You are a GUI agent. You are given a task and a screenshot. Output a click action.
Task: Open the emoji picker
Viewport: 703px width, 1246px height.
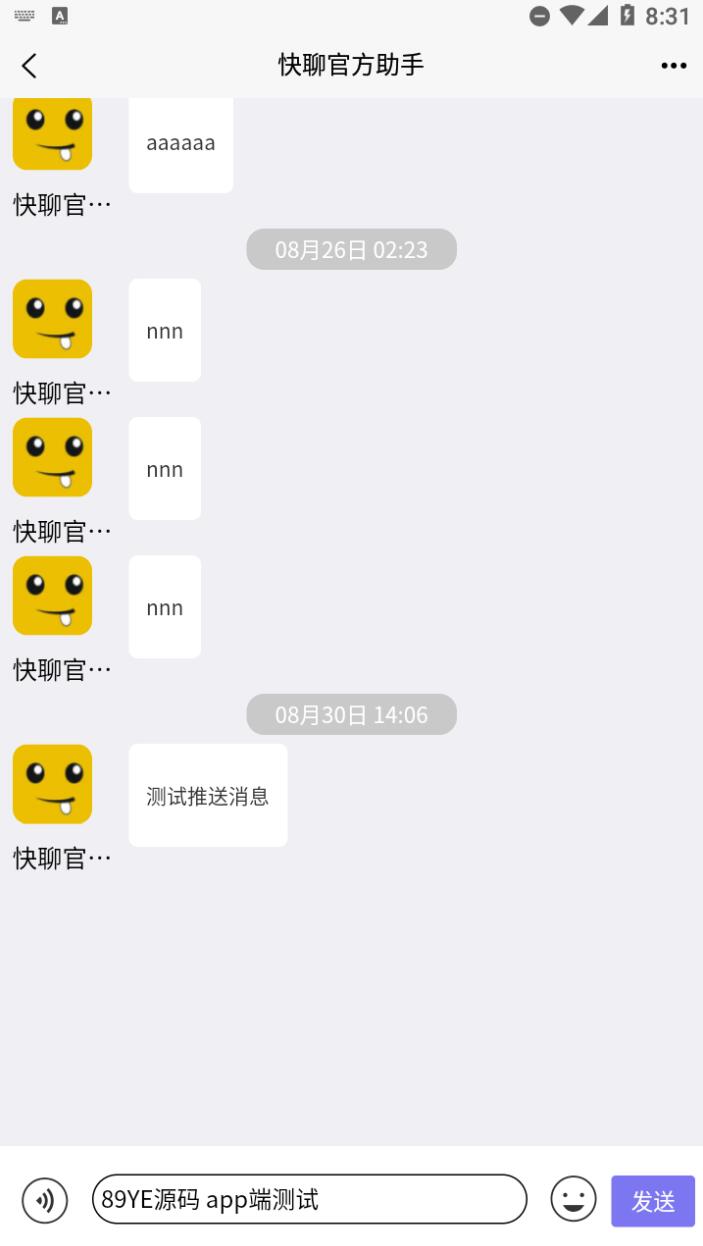click(x=574, y=1199)
